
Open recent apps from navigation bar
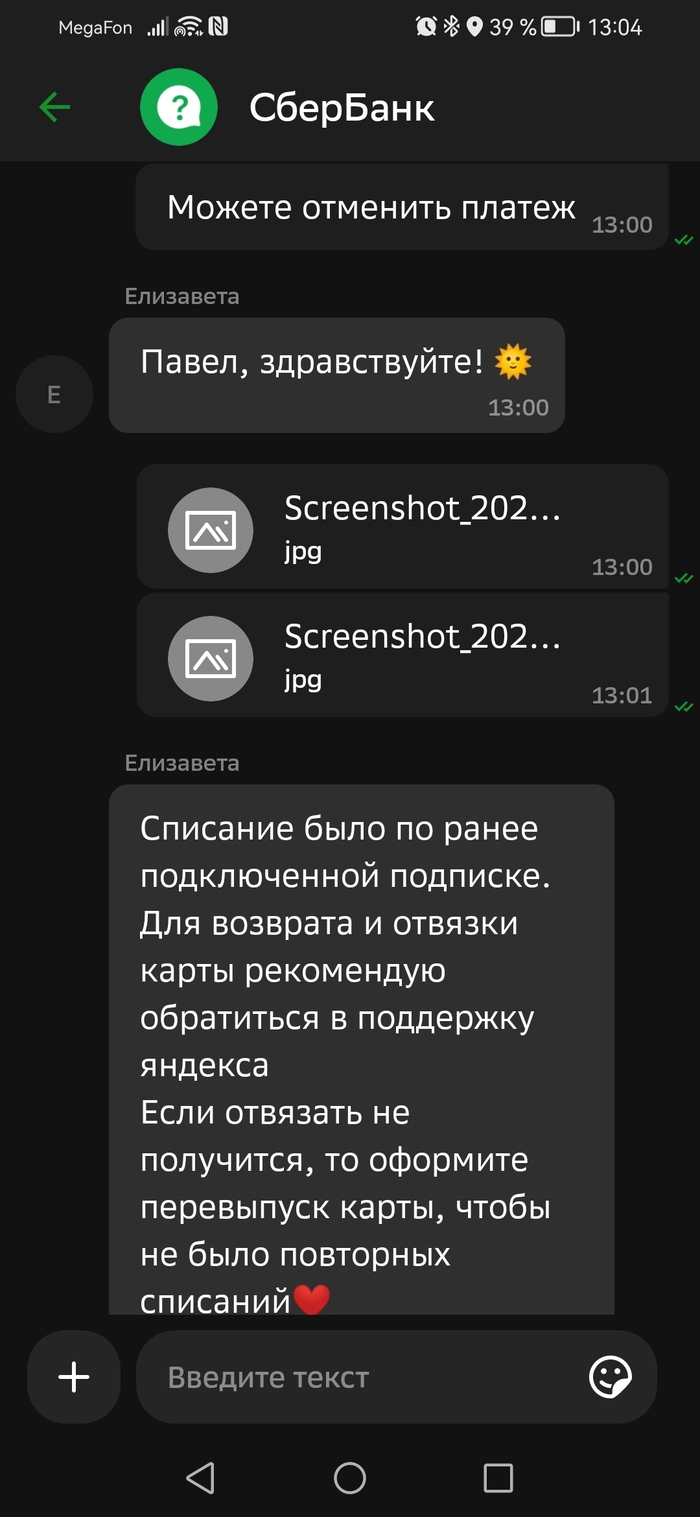(x=498, y=1477)
